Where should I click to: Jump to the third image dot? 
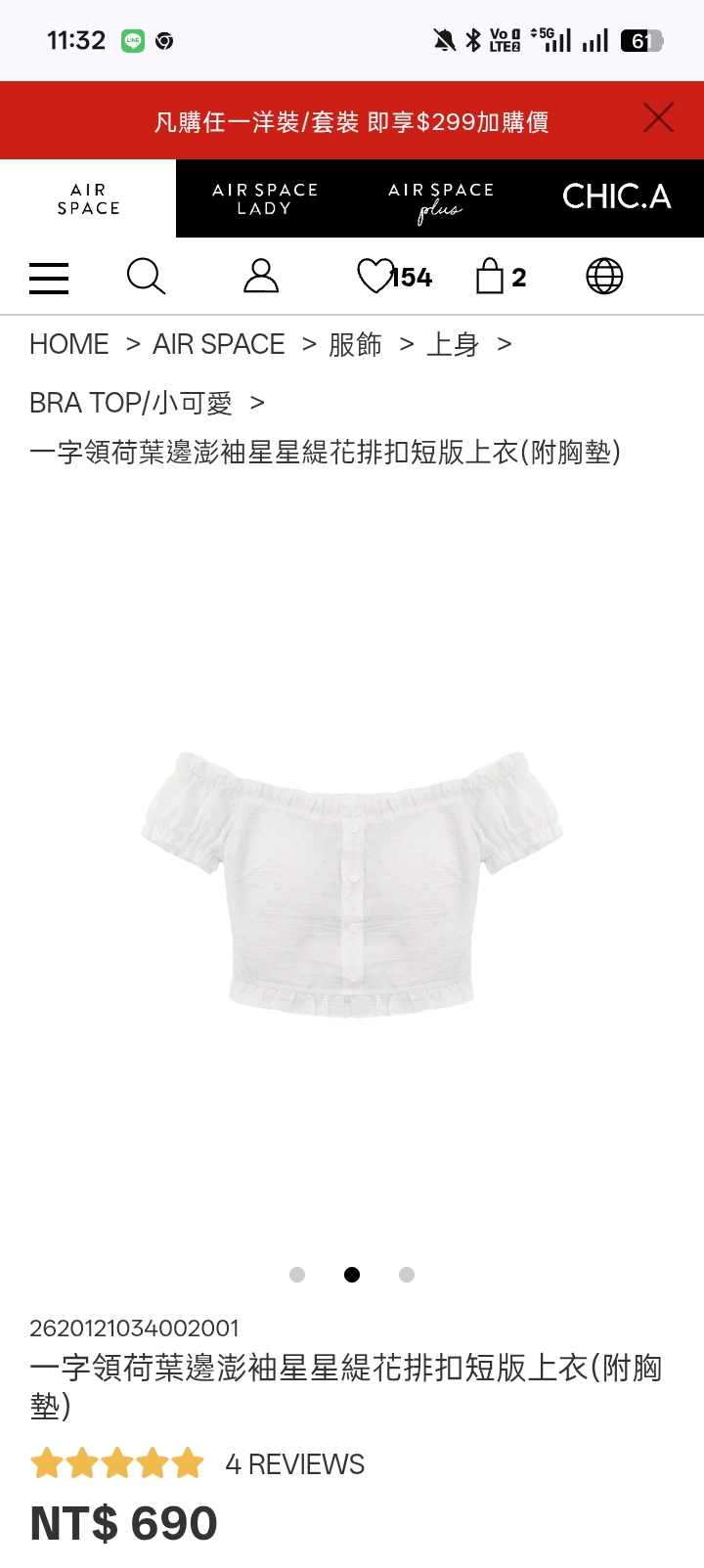407,1275
